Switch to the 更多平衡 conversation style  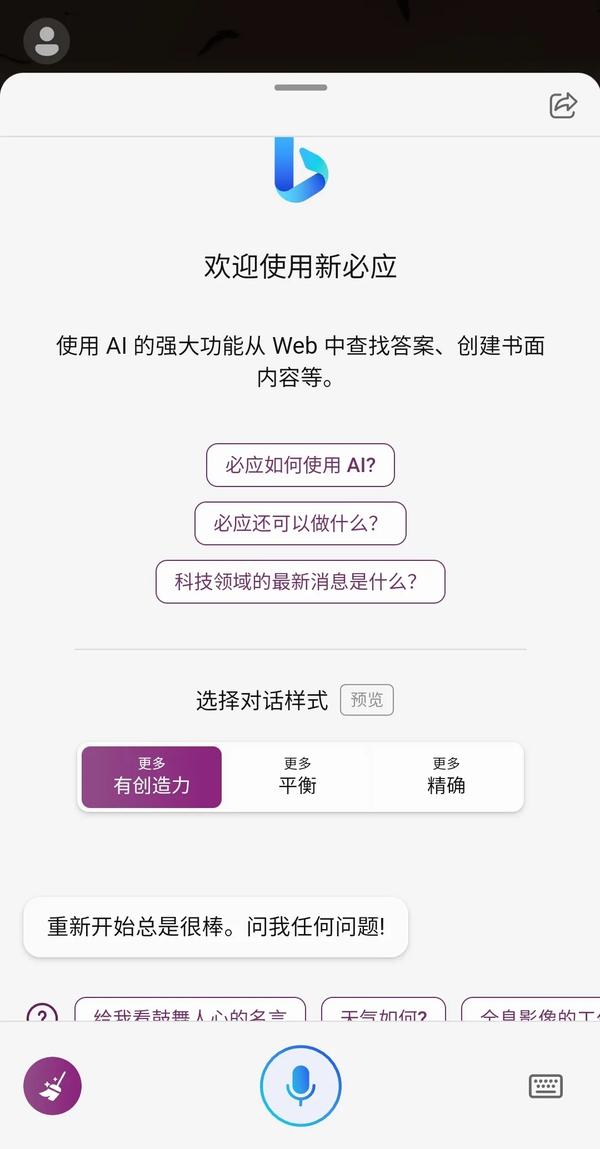[297, 777]
